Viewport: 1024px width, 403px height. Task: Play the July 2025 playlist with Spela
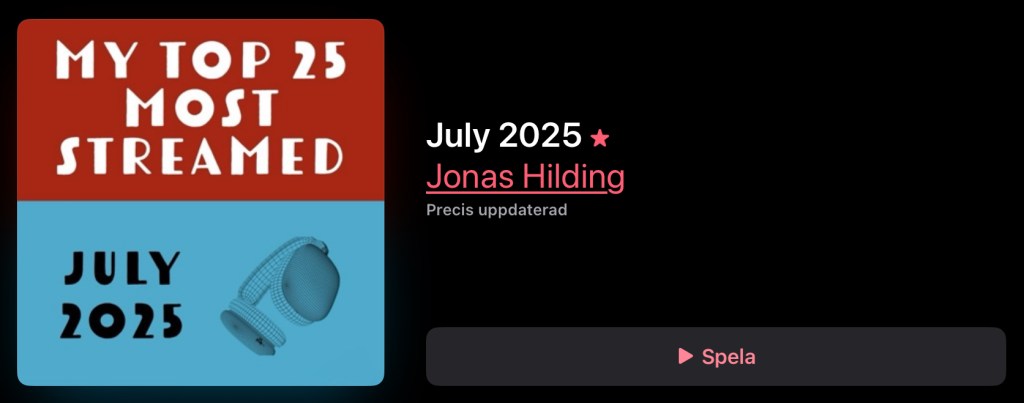715,356
